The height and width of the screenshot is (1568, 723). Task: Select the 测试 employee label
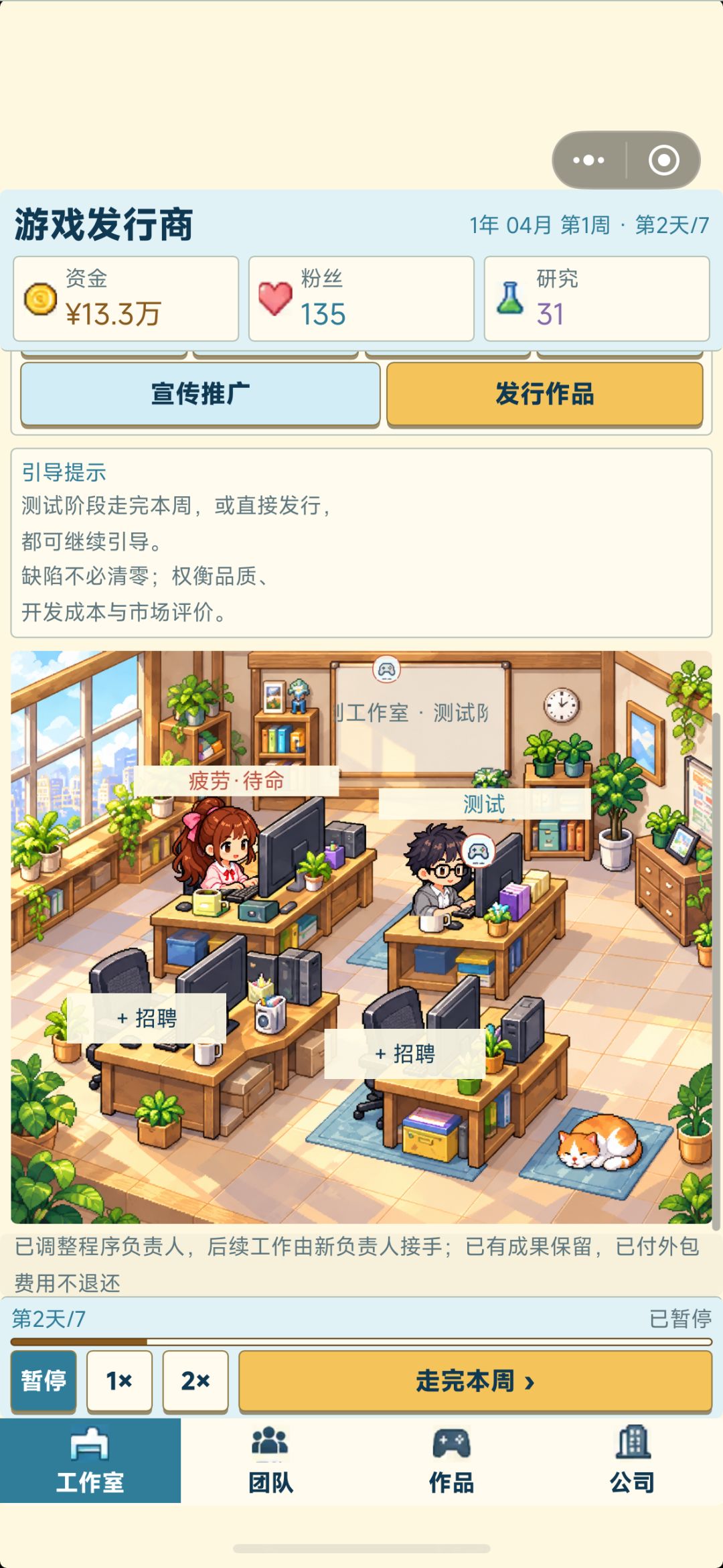pos(485,804)
